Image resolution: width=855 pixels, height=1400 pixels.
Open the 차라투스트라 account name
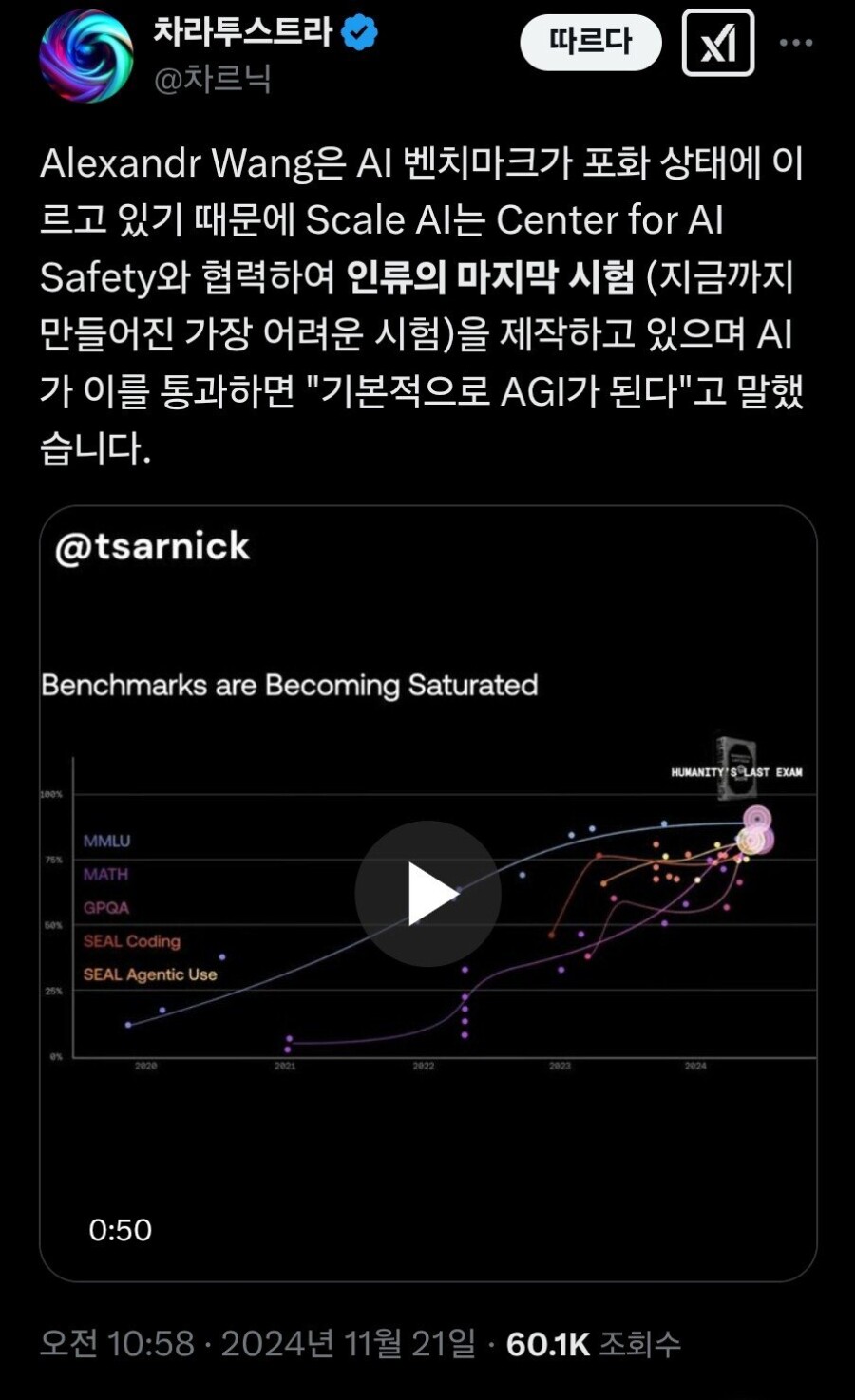click(x=243, y=32)
